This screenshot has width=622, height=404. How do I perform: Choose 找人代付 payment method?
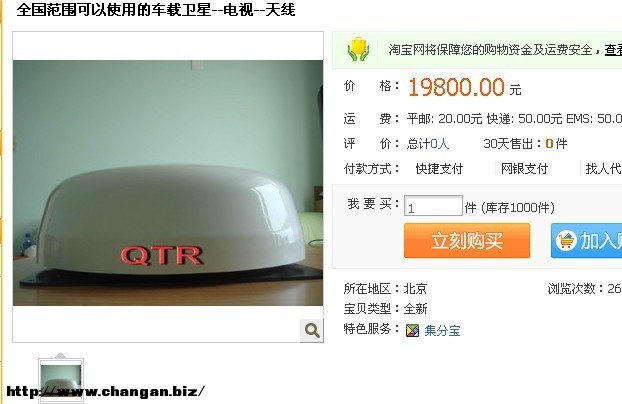[603, 168]
